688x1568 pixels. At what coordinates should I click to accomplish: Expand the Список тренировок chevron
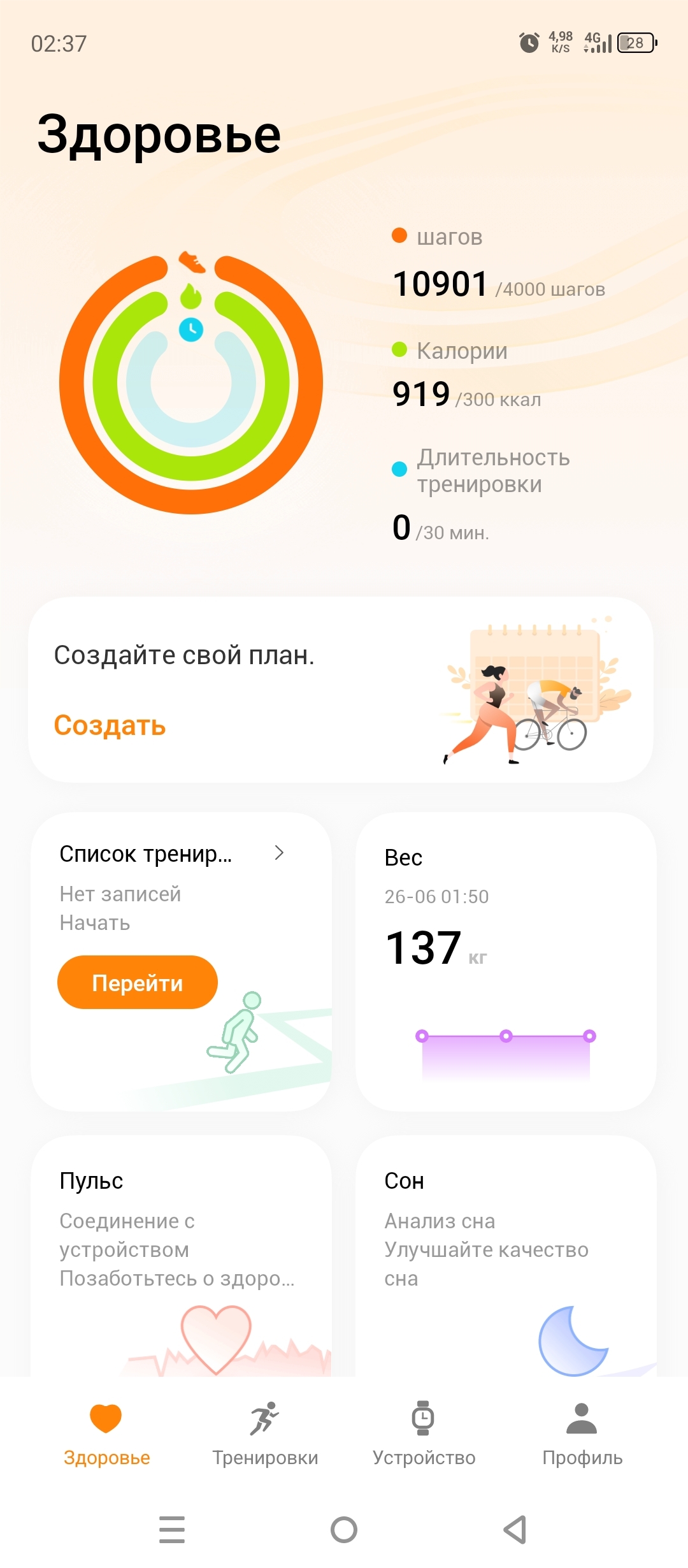pos(278,853)
